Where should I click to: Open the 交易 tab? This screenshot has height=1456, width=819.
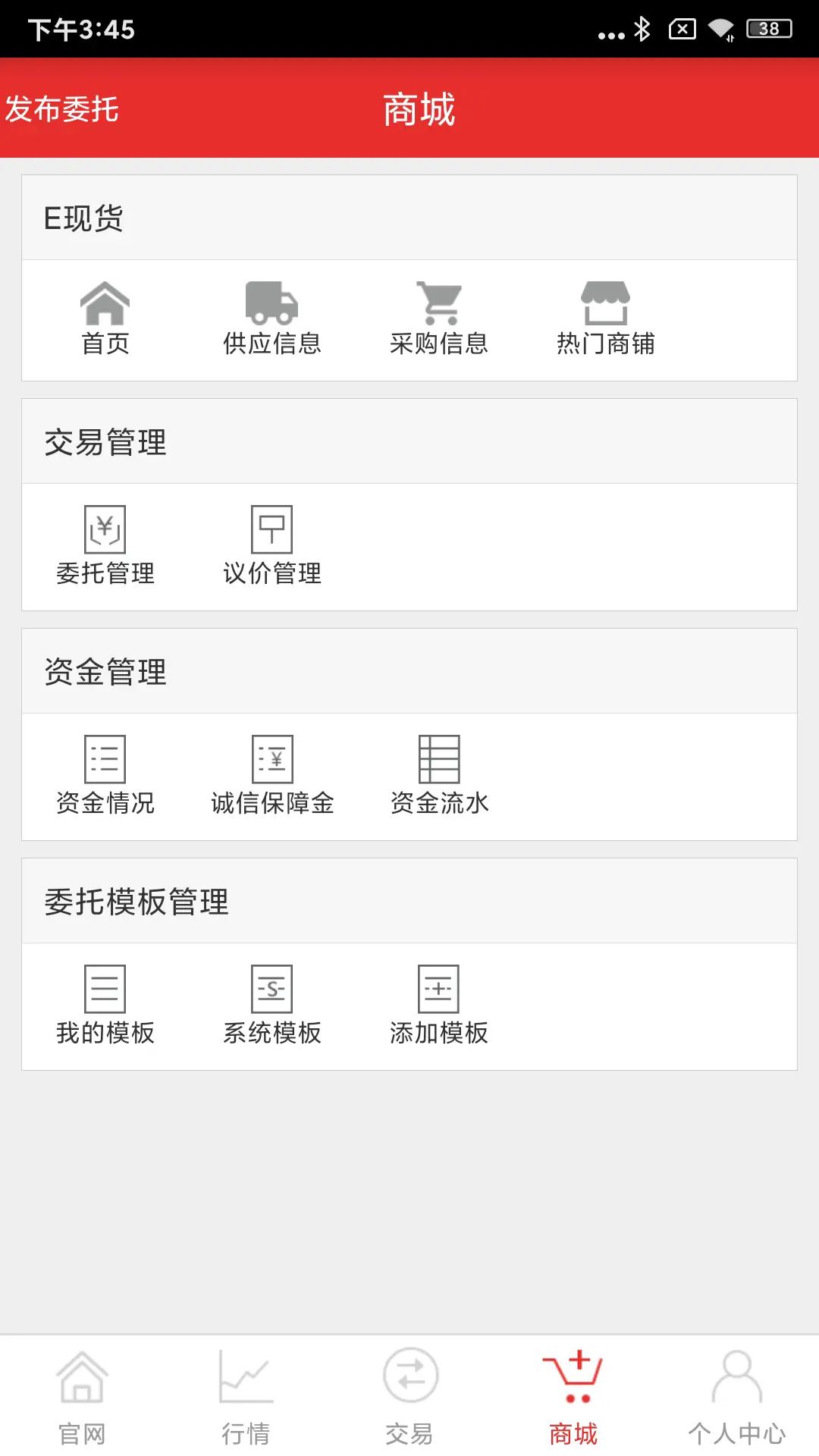click(409, 1399)
